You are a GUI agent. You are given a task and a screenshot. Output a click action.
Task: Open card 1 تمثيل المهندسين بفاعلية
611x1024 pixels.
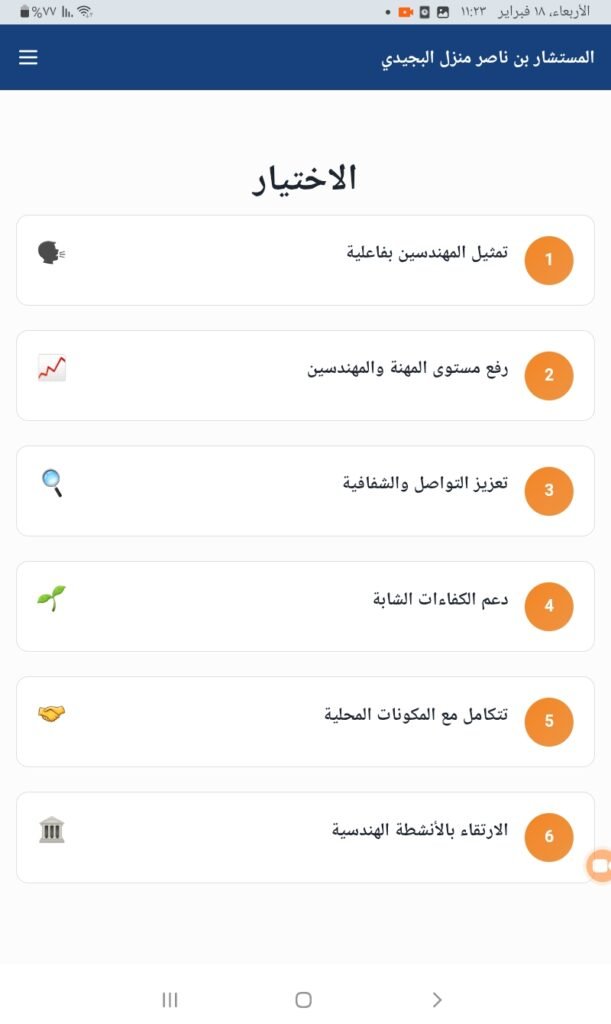tap(305, 260)
